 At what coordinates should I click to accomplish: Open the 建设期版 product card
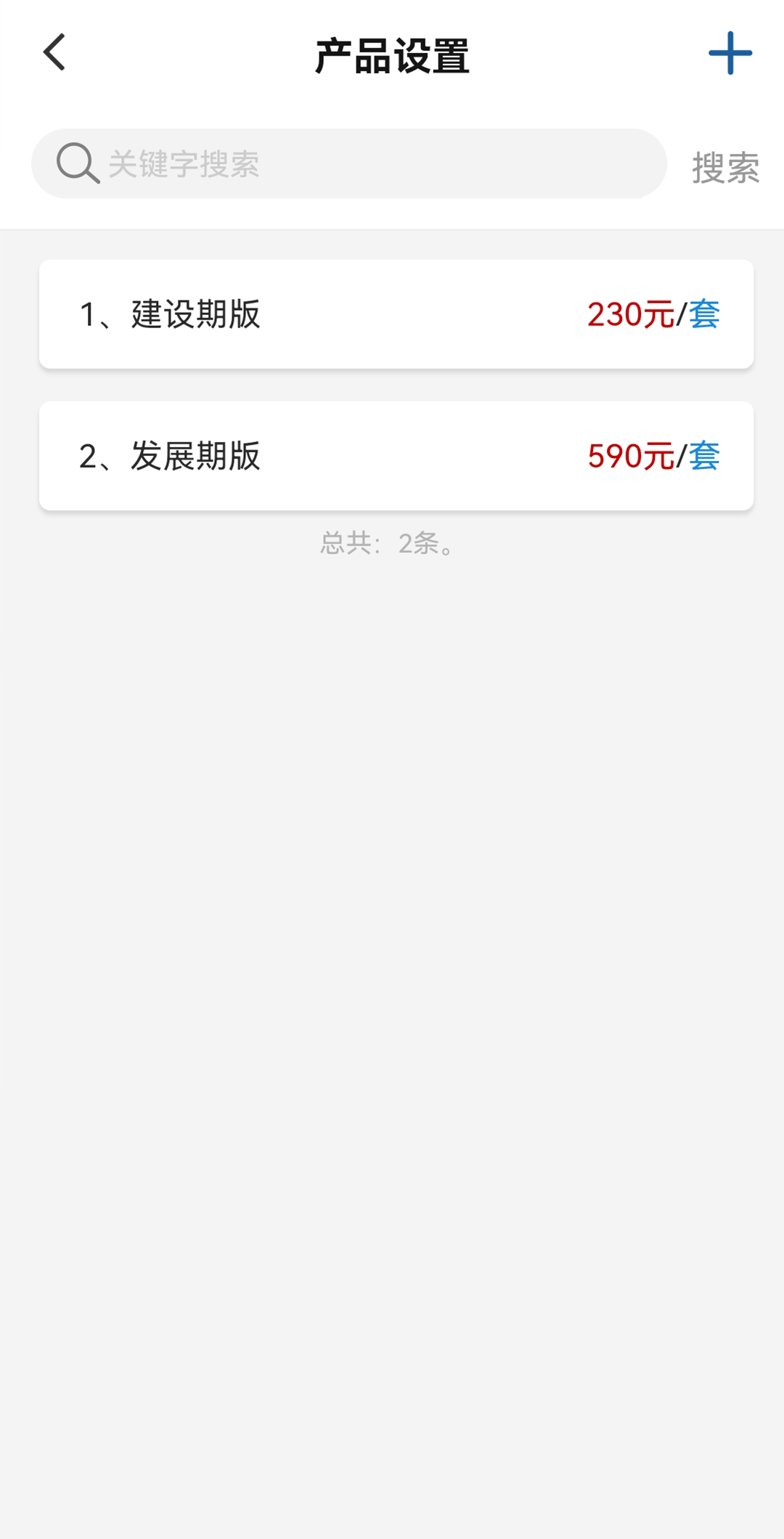[396, 314]
